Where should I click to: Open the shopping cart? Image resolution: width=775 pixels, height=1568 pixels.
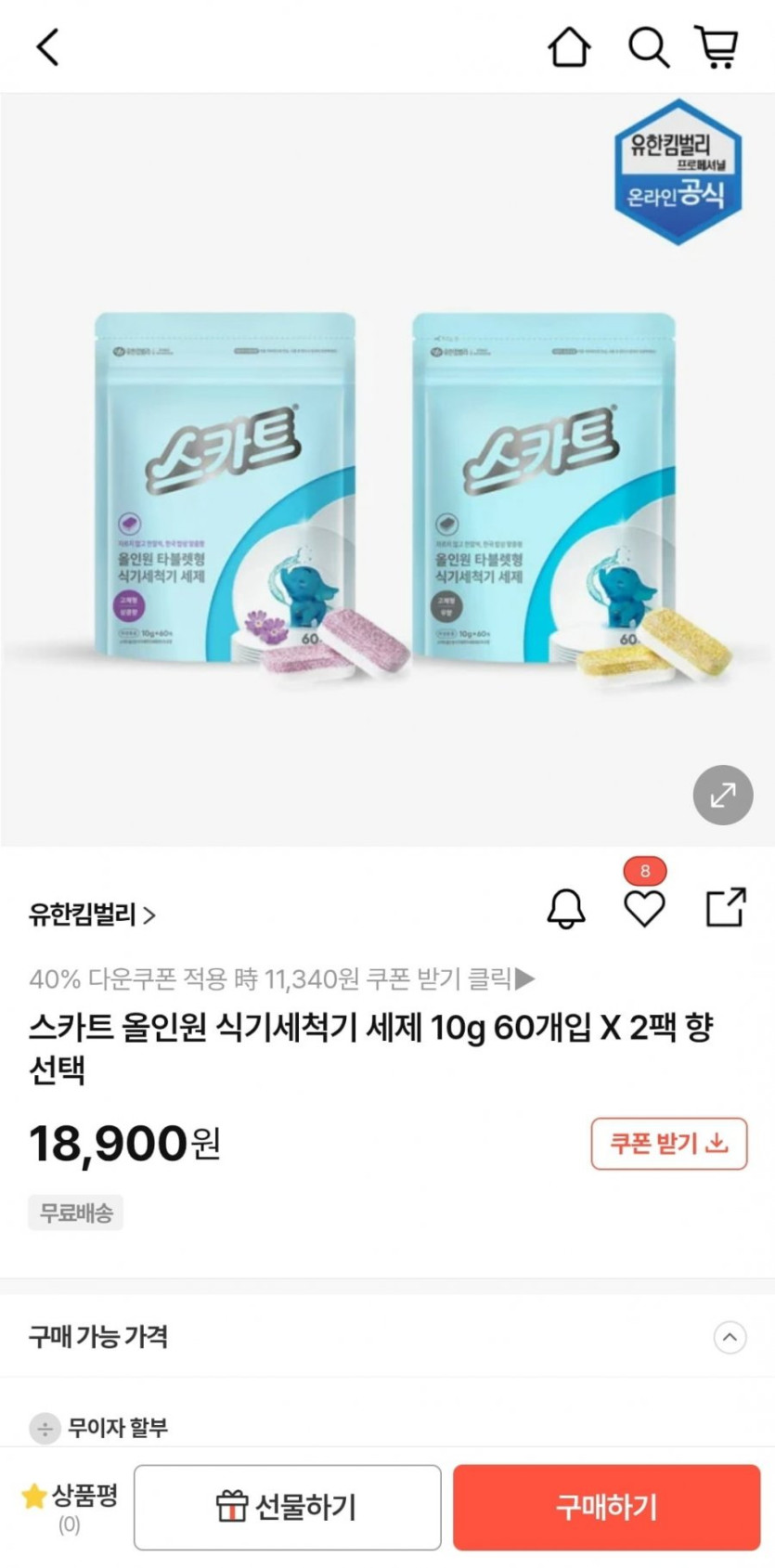(717, 46)
